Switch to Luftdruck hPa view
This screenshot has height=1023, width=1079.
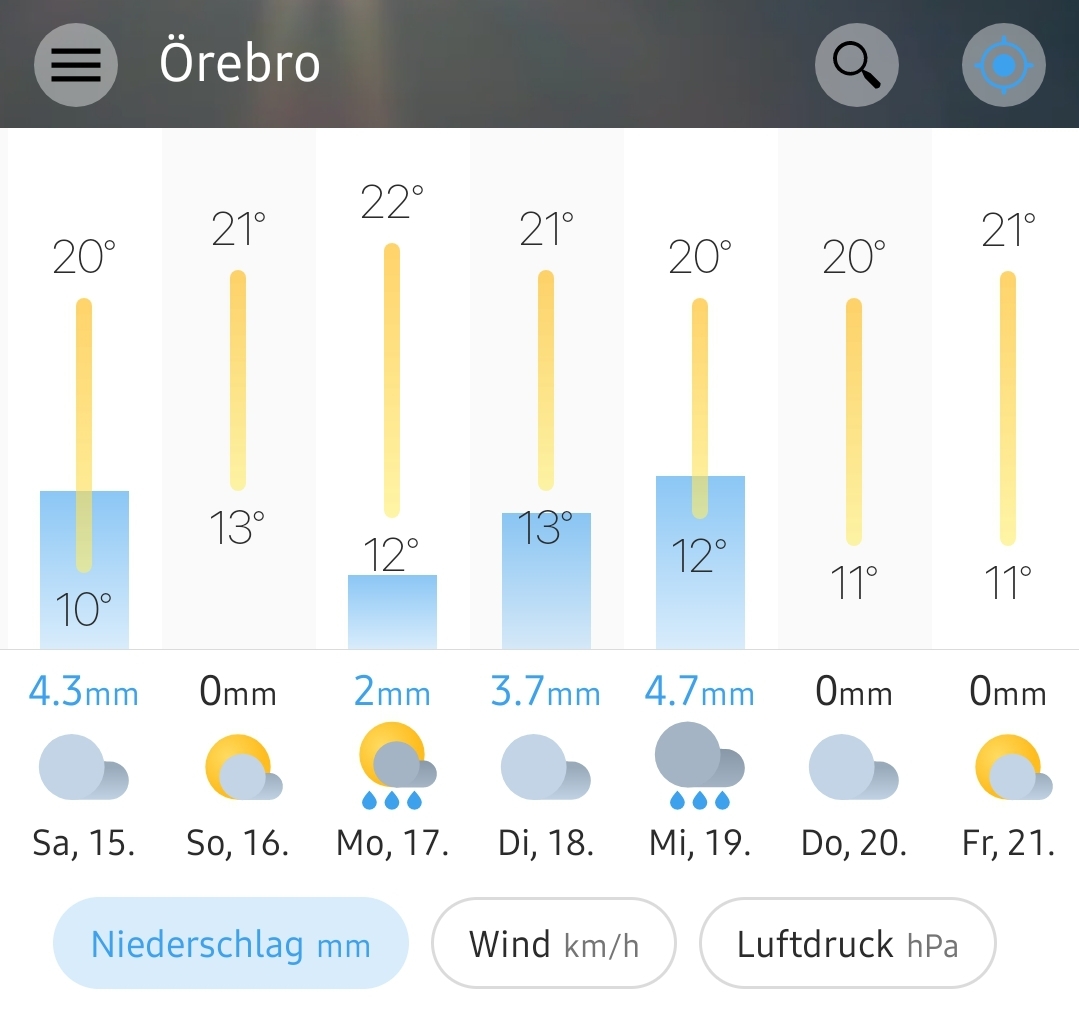pos(847,944)
